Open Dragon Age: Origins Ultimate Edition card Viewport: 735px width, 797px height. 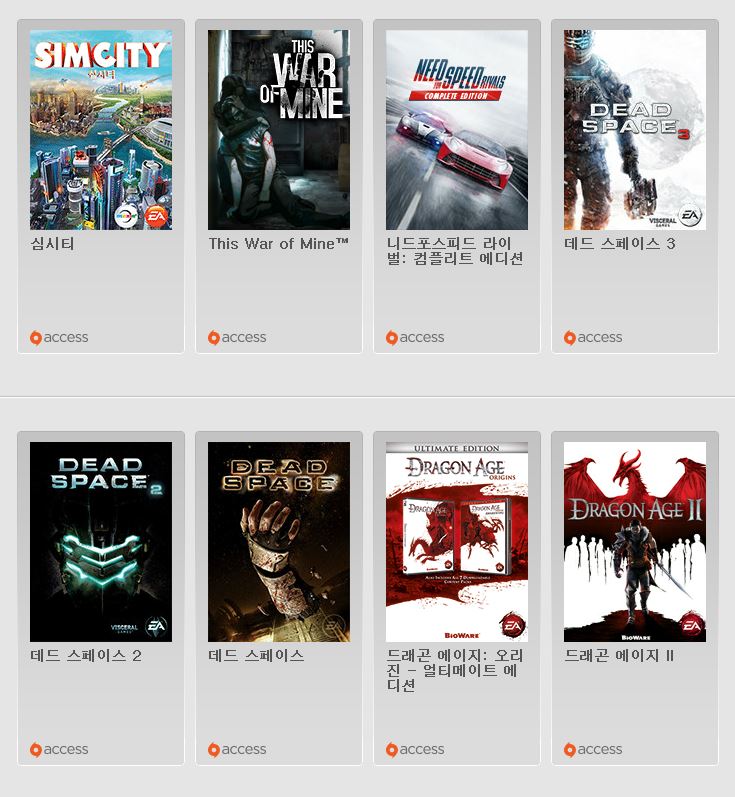(457, 542)
